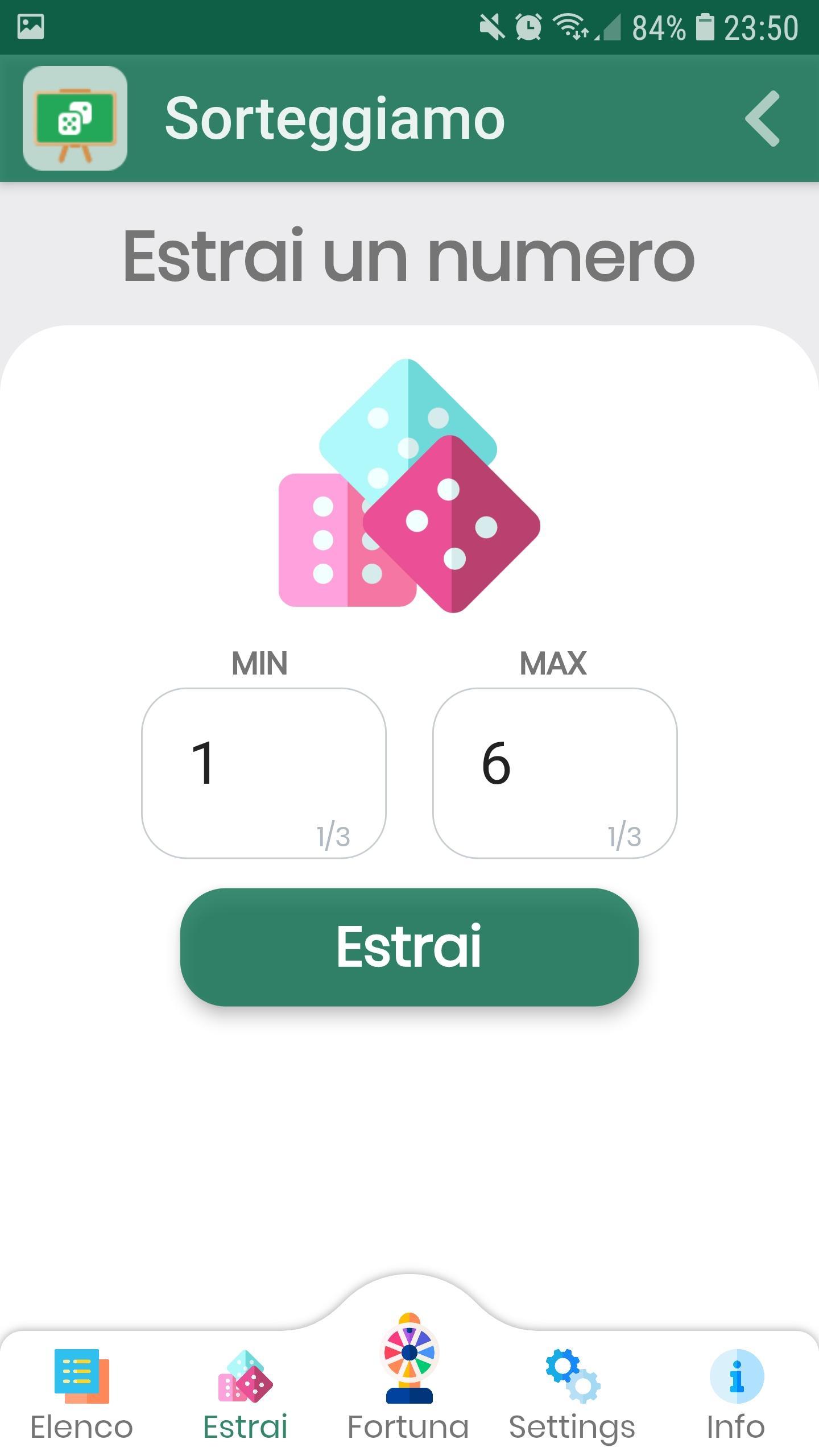Switch to the Elenco tab

(x=82, y=1396)
